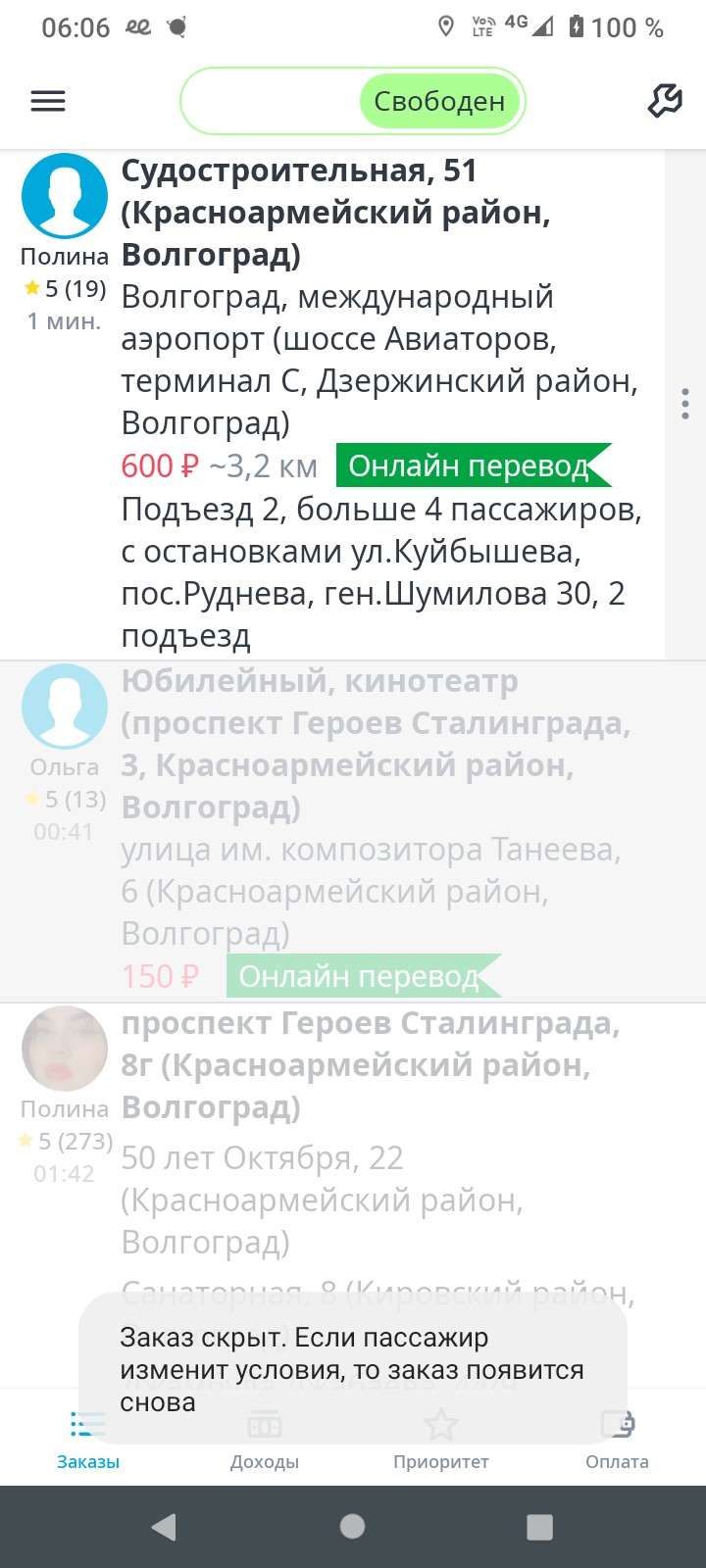Switch to the Приоритет tab
706x1568 pixels.
(x=441, y=1438)
